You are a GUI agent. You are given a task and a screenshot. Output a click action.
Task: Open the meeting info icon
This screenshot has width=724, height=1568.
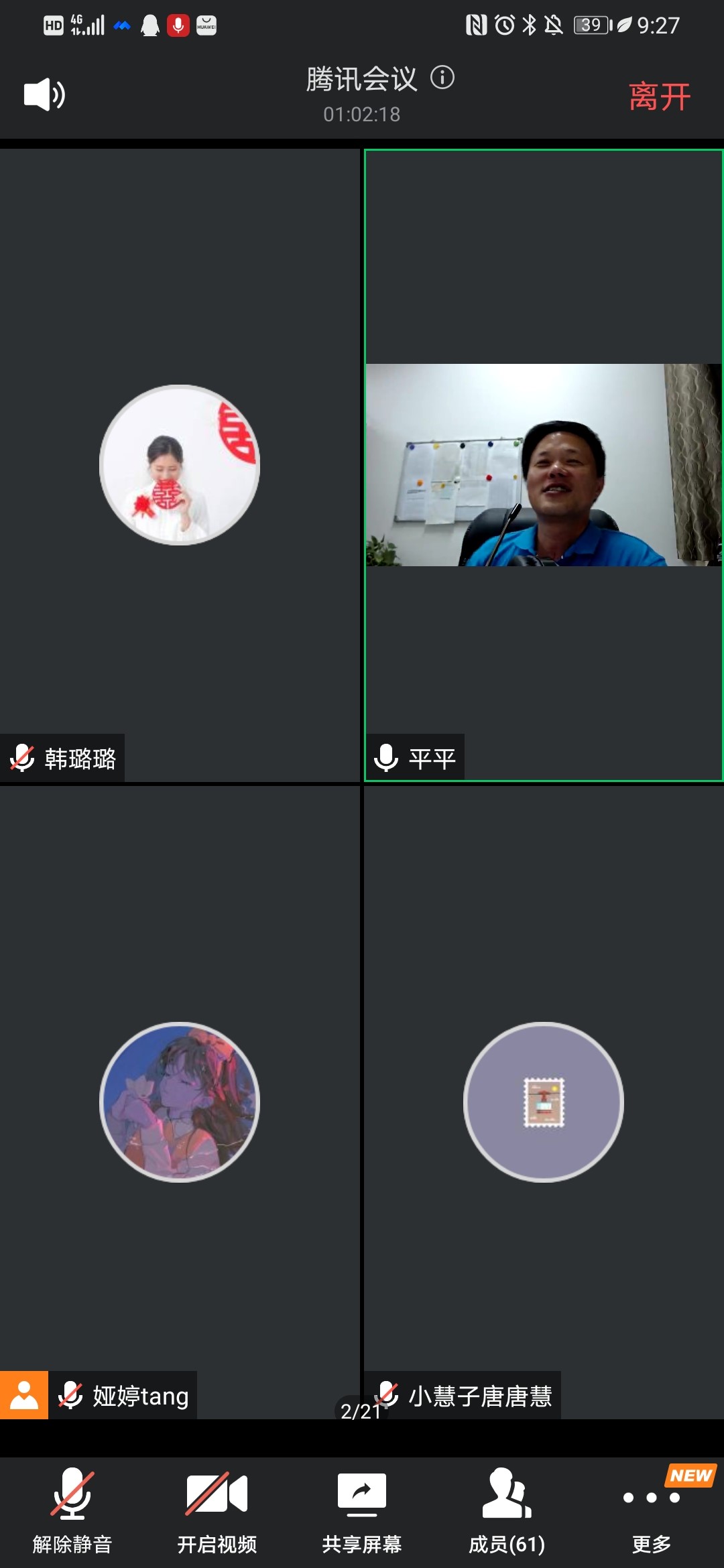(x=442, y=78)
